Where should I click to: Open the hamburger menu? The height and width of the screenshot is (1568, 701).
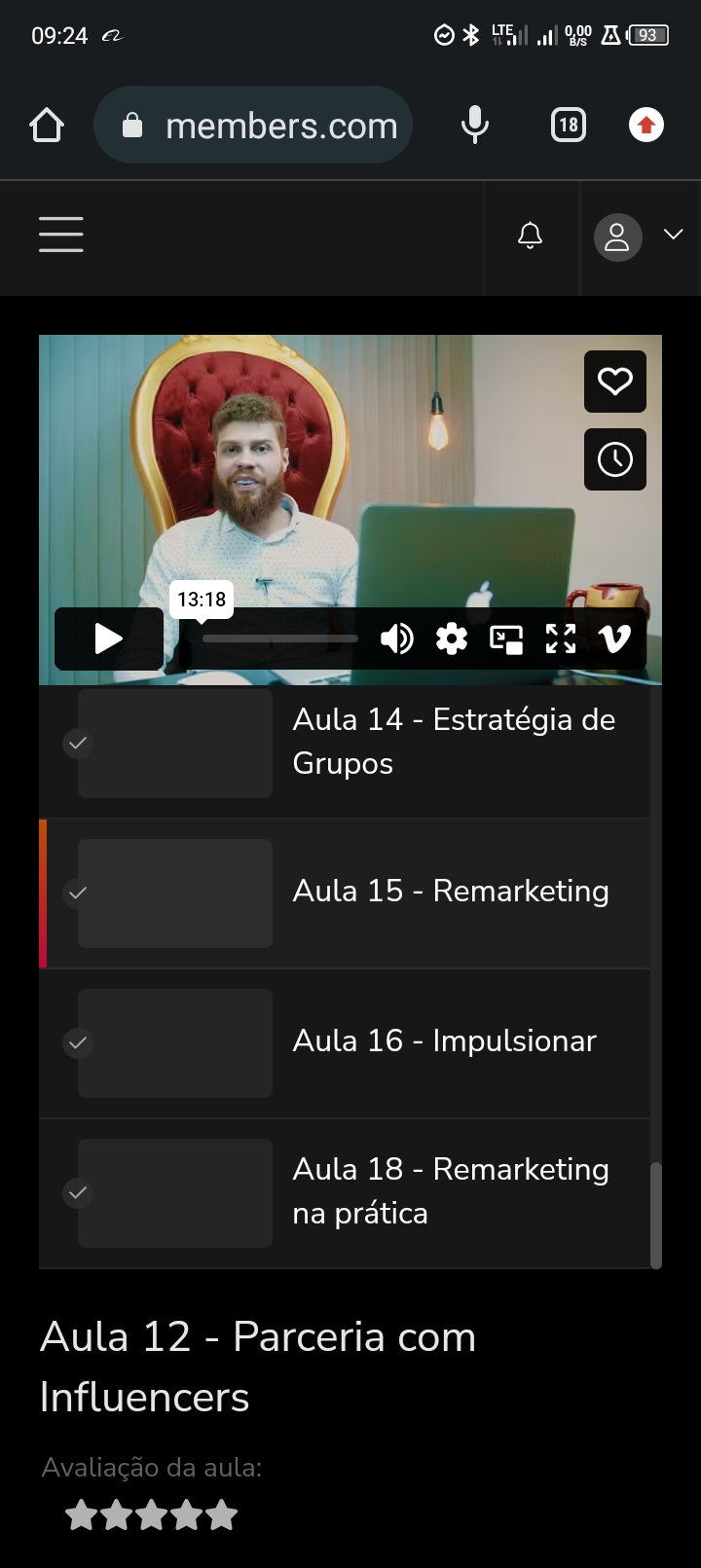click(x=61, y=236)
